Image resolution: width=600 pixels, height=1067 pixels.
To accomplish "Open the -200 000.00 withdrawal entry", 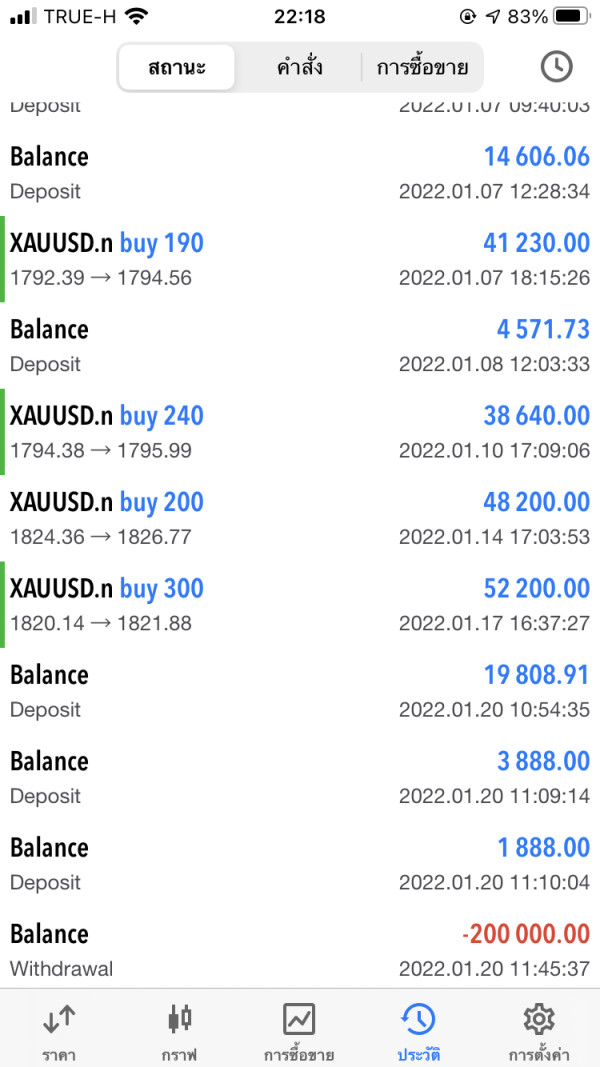I will coord(300,950).
